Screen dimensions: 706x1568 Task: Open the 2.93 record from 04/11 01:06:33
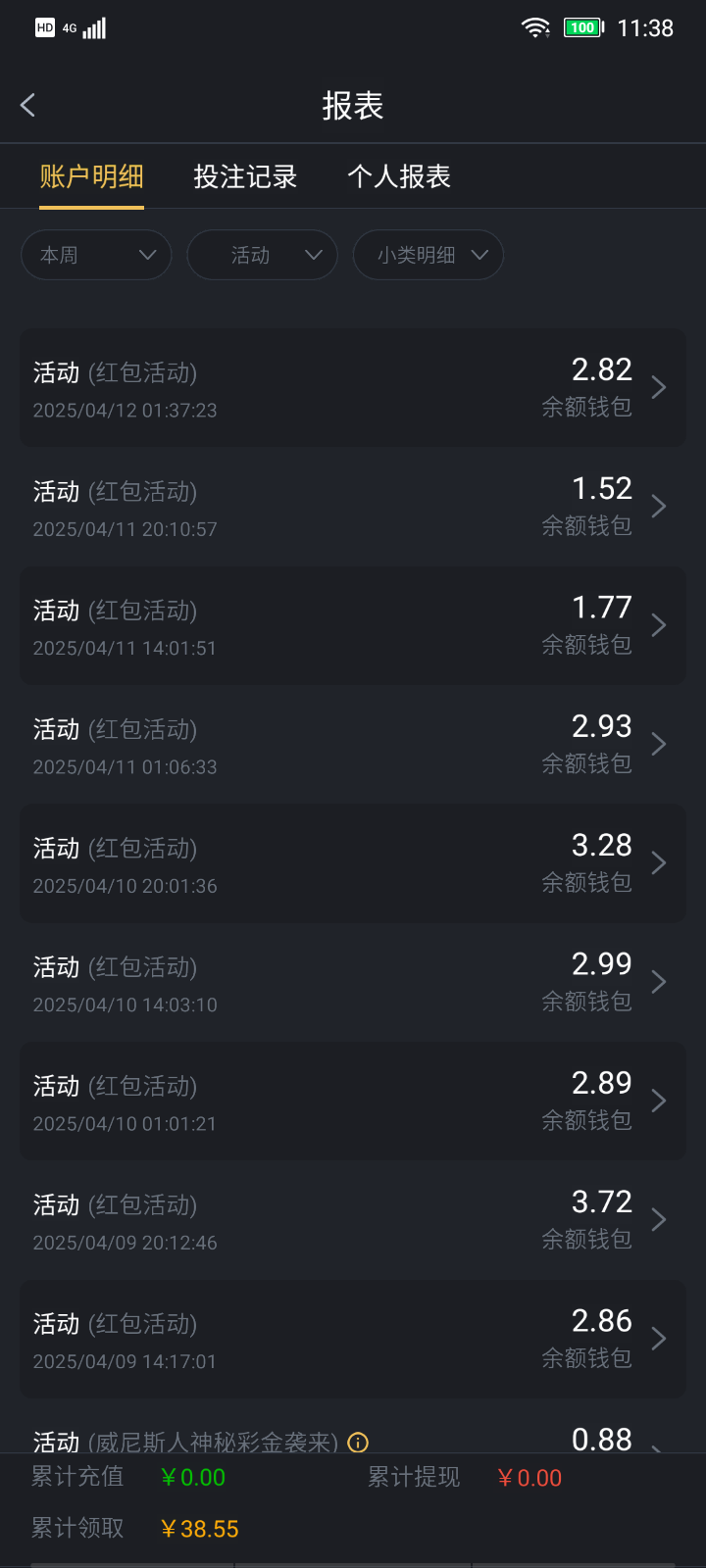coord(353,745)
